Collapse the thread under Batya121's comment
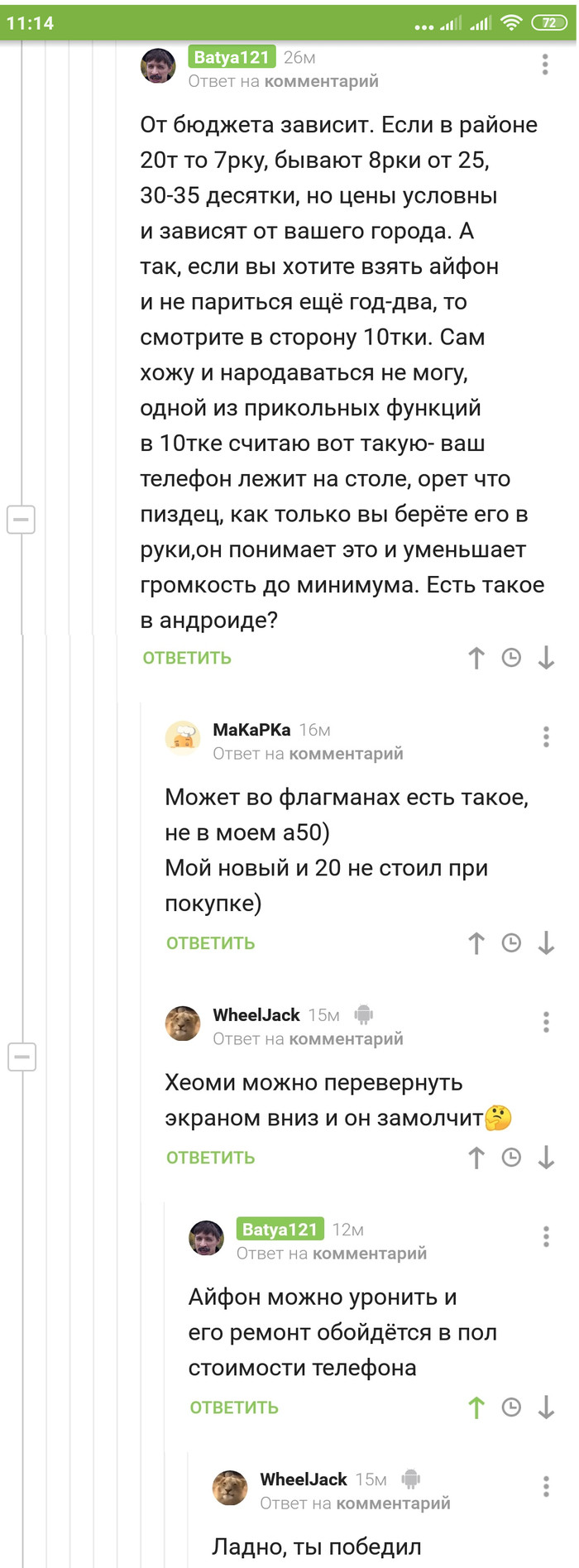Image resolution: width=579 pixels, height=1568 pixels. 21,520
